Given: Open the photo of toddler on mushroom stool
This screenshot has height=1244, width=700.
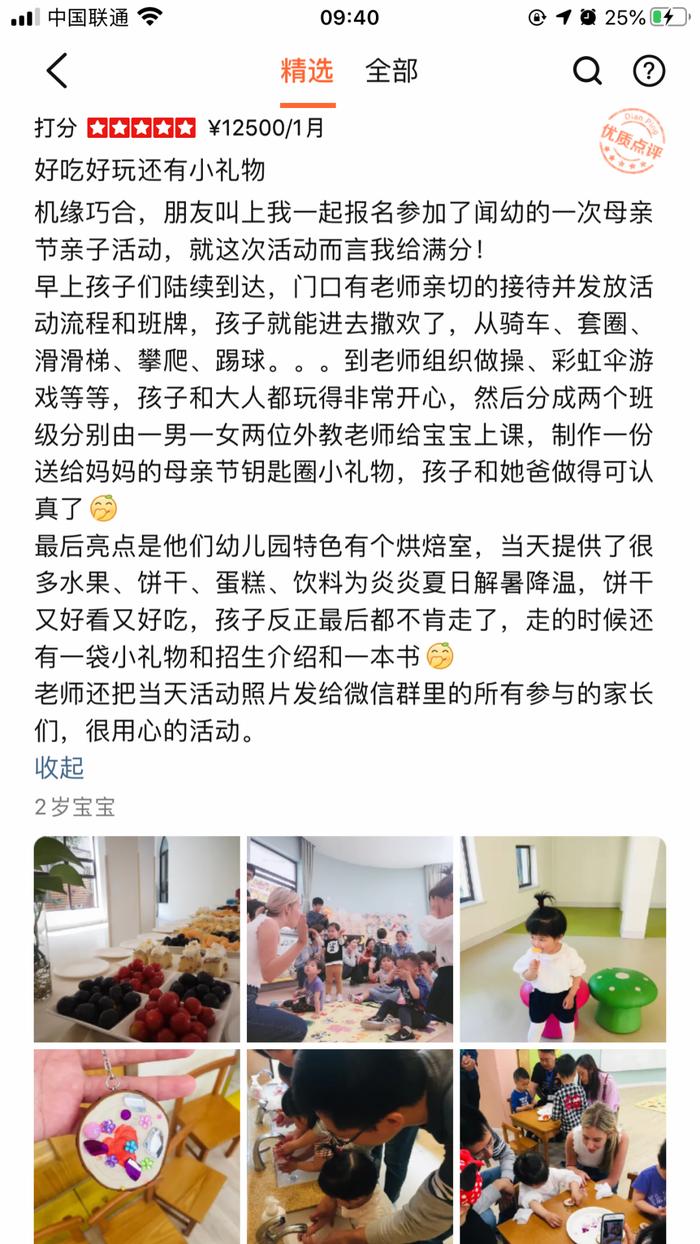Looking at the screenshot, I should point(563,939).
